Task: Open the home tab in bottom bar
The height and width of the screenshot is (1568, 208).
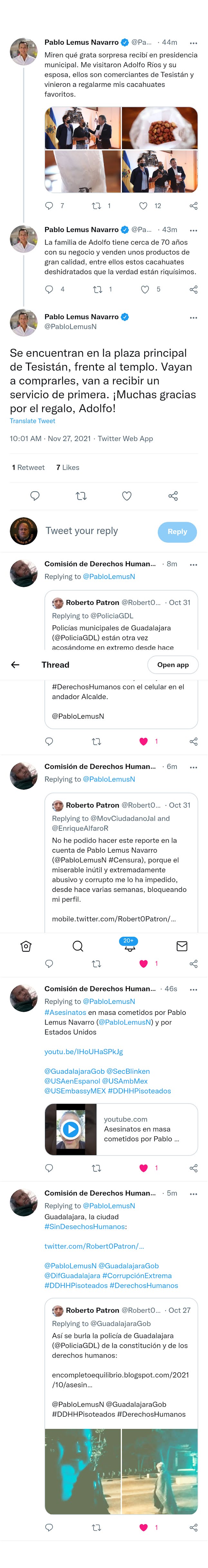Action: coord(25,946)
